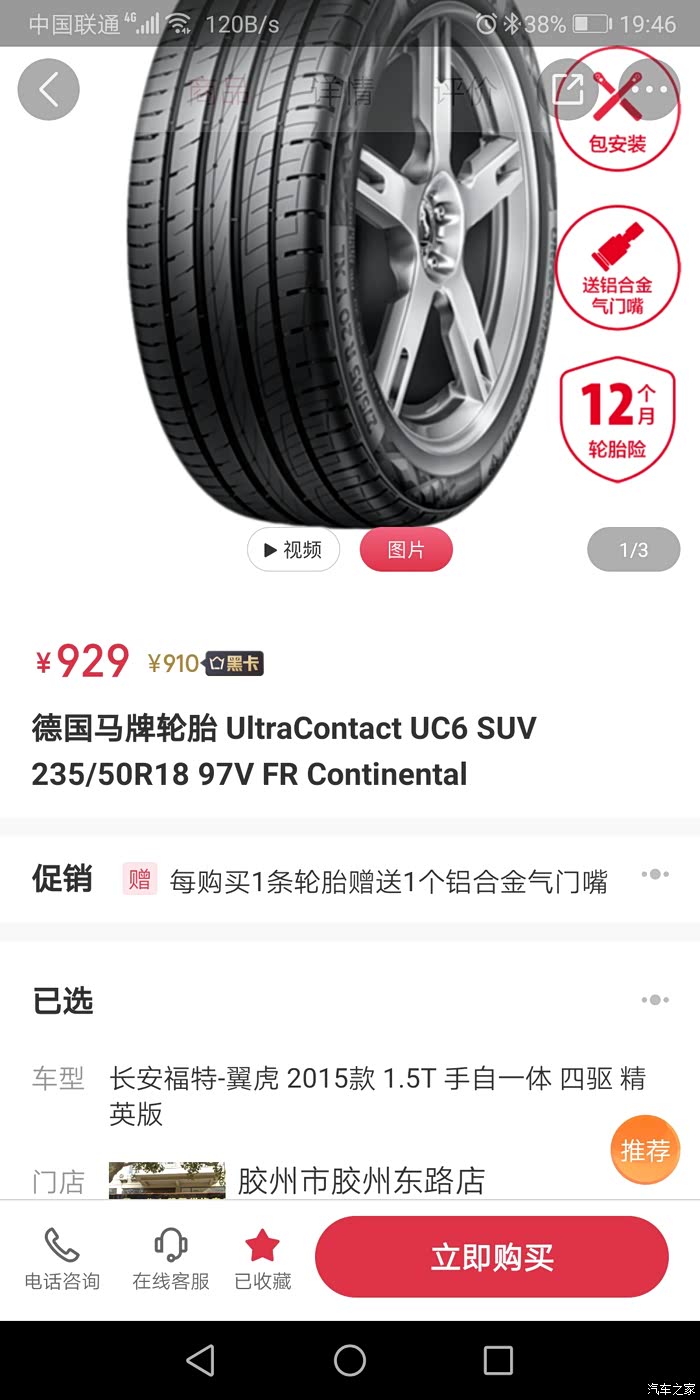Image resolution: width=700 pixels, height=1400 pixels.
Task: Open 在线客服 online customer service
Action: 171,1257
